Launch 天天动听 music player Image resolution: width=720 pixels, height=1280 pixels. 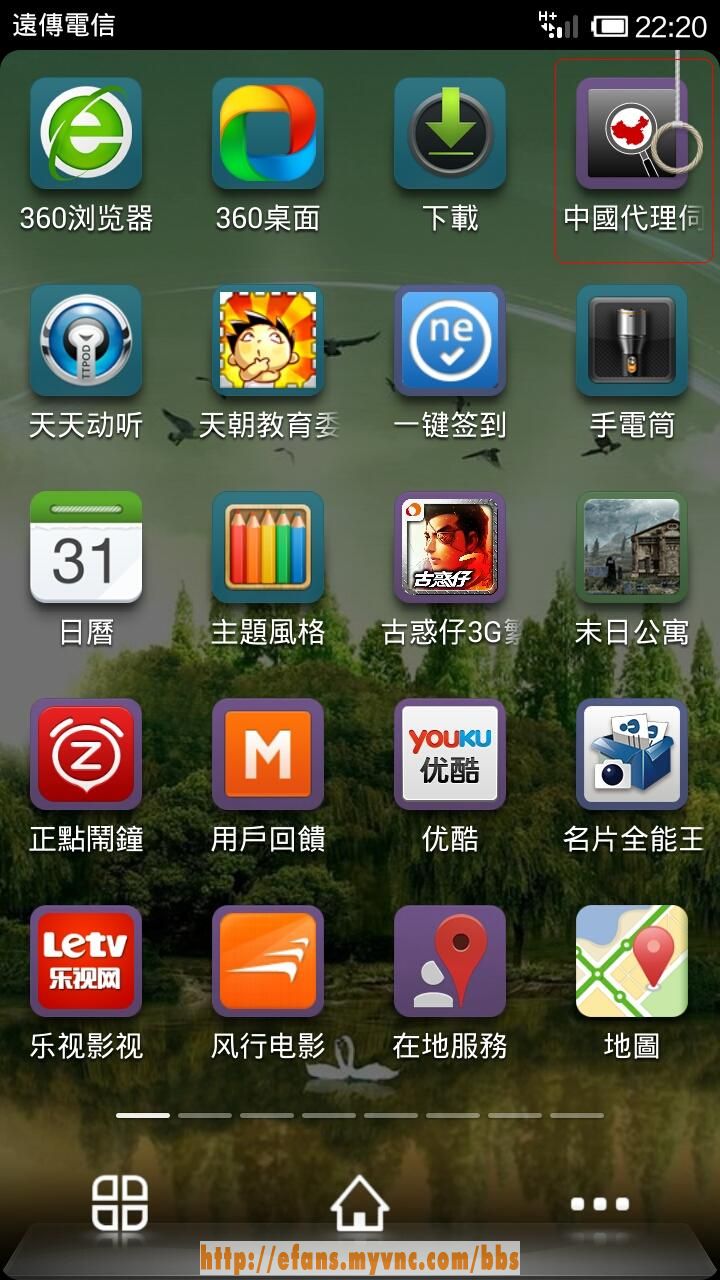[86, 342]
